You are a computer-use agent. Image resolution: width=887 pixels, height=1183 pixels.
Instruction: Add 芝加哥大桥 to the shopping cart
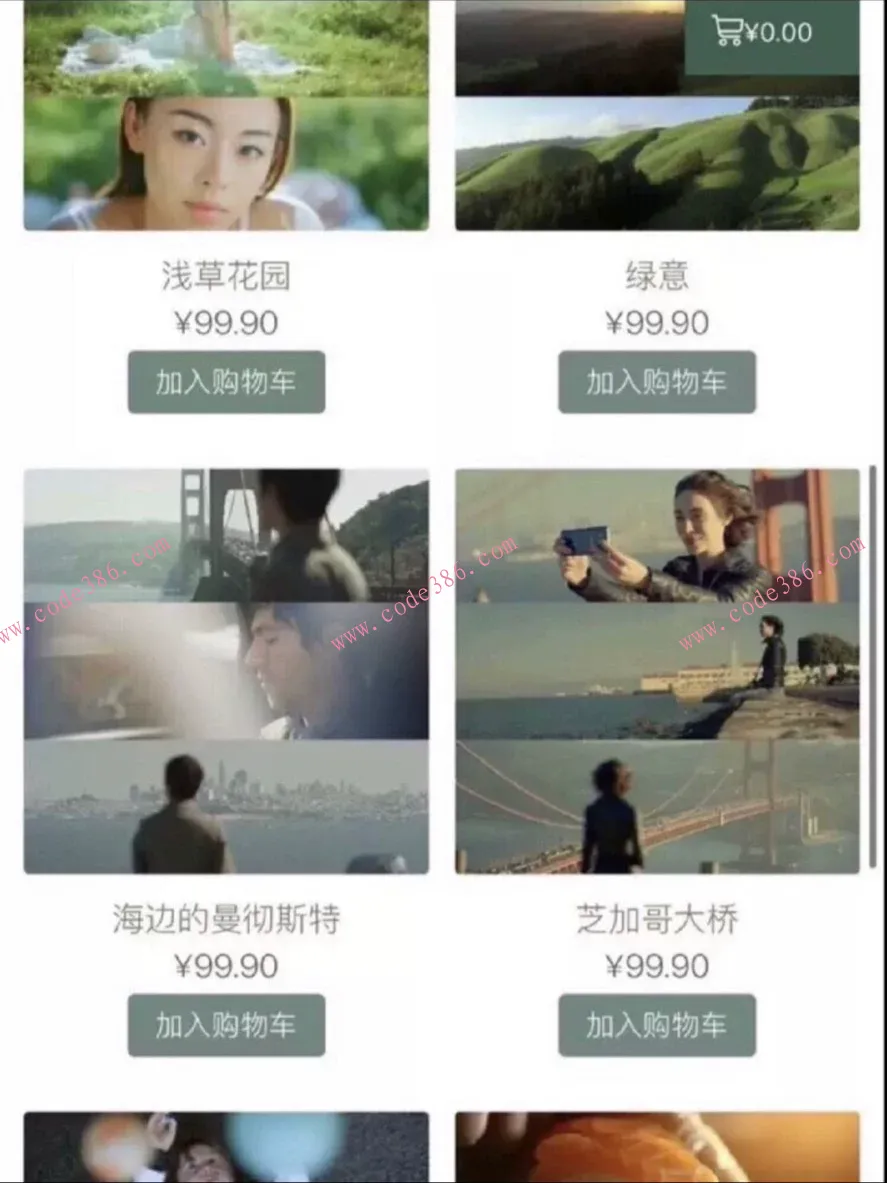(656, 1025)
